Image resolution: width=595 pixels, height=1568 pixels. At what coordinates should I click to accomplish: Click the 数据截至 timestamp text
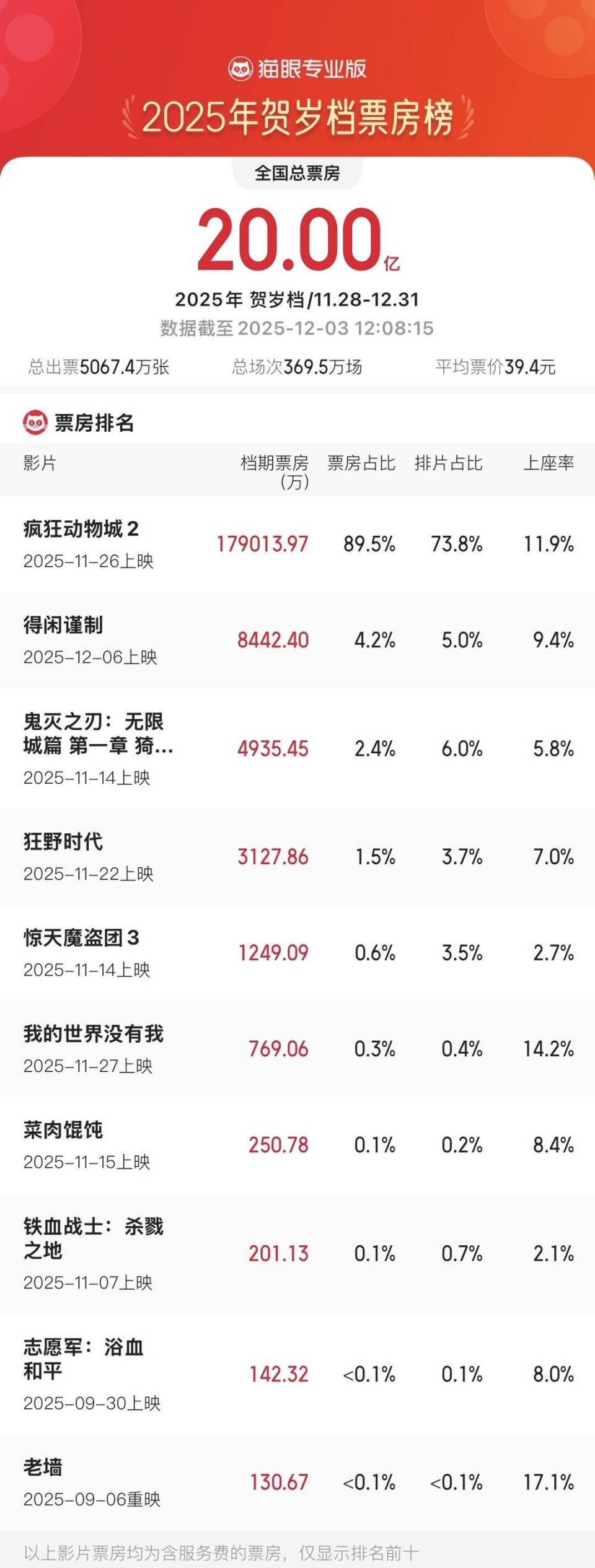297,325
